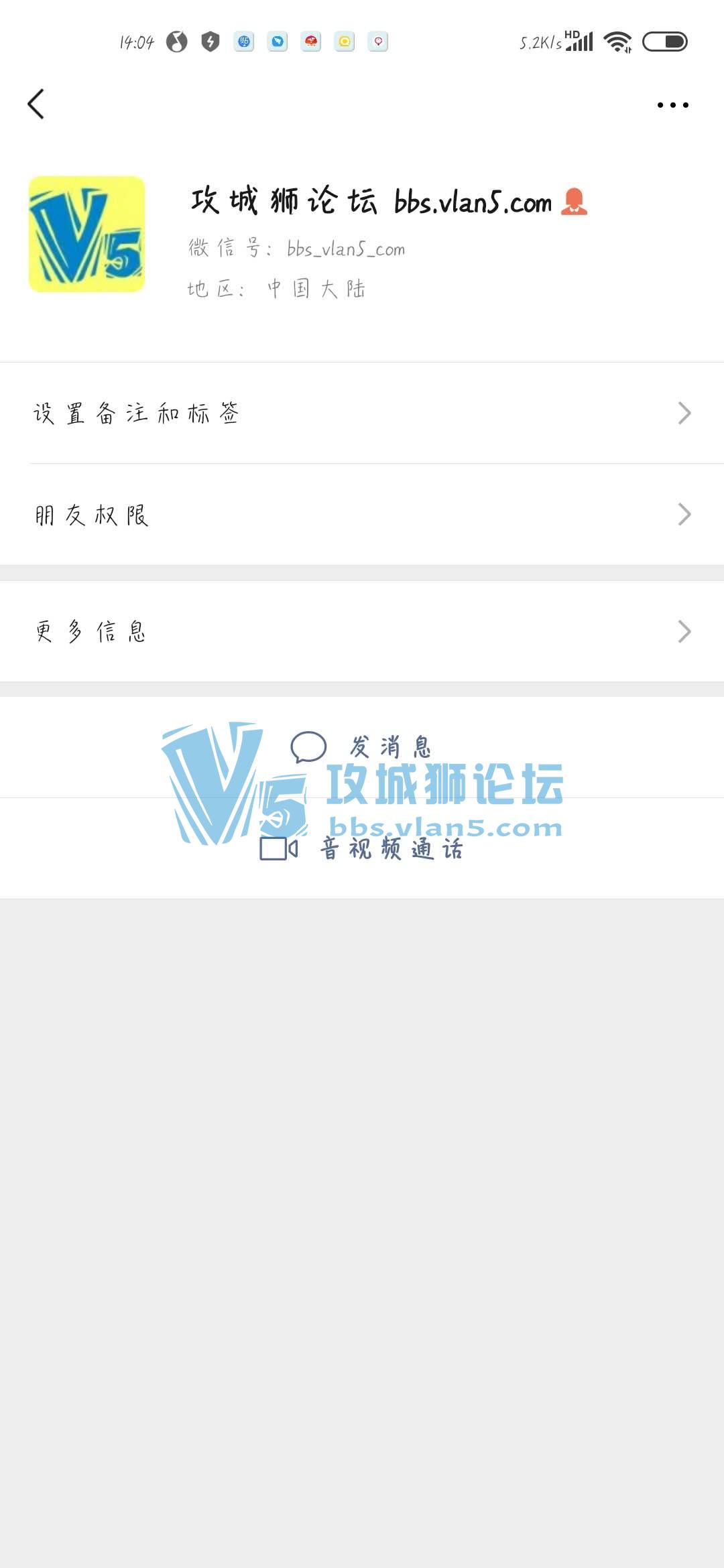Open 朋友权限 settings row

362,515
